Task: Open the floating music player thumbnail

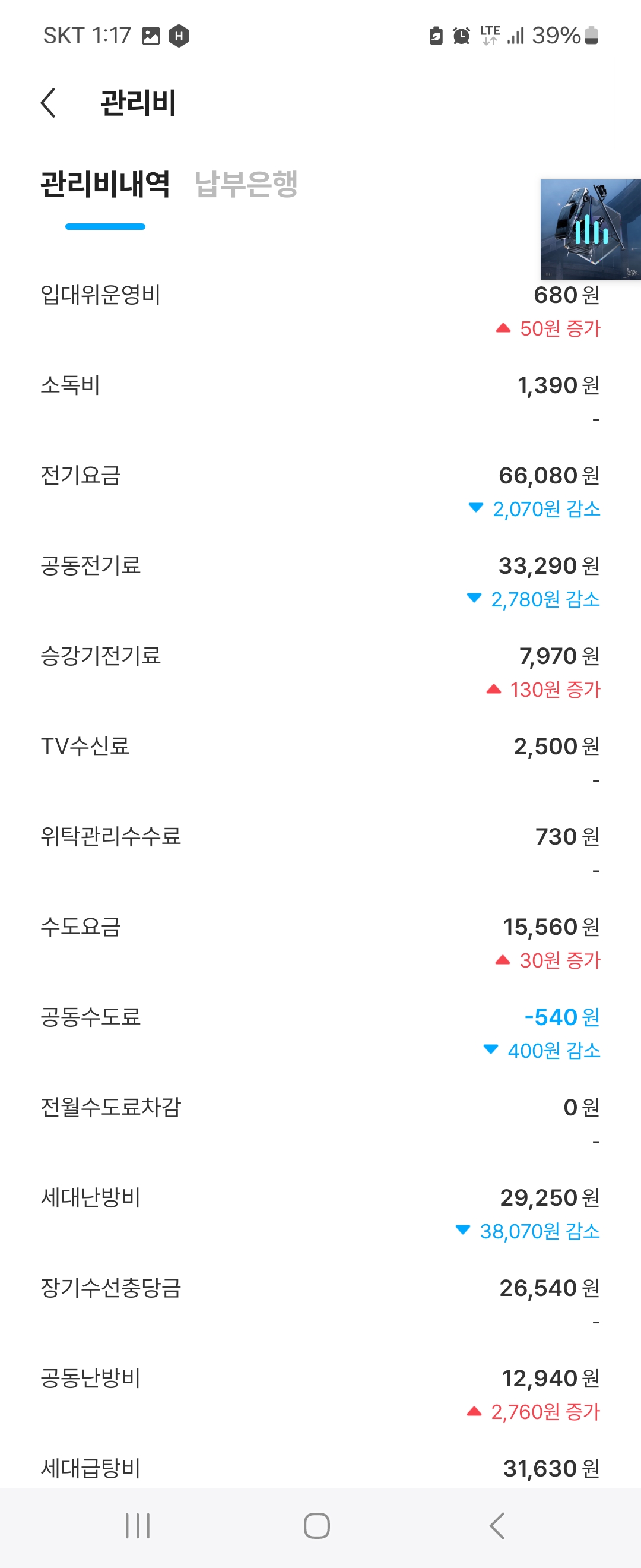Action: pos(590,229)
